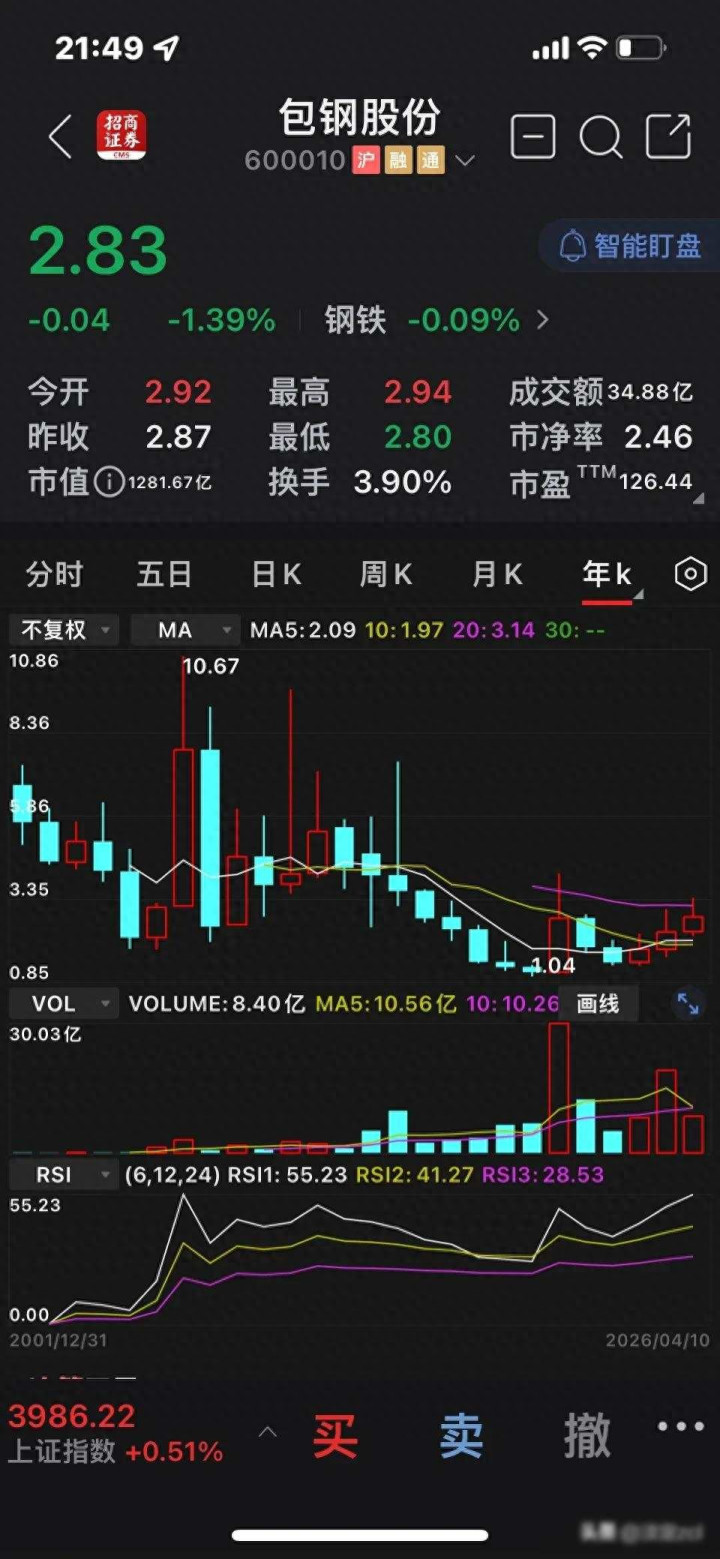Switch to the 分时 chart tab
Viewport: 720px width, 1559px height.
[54, 574]
